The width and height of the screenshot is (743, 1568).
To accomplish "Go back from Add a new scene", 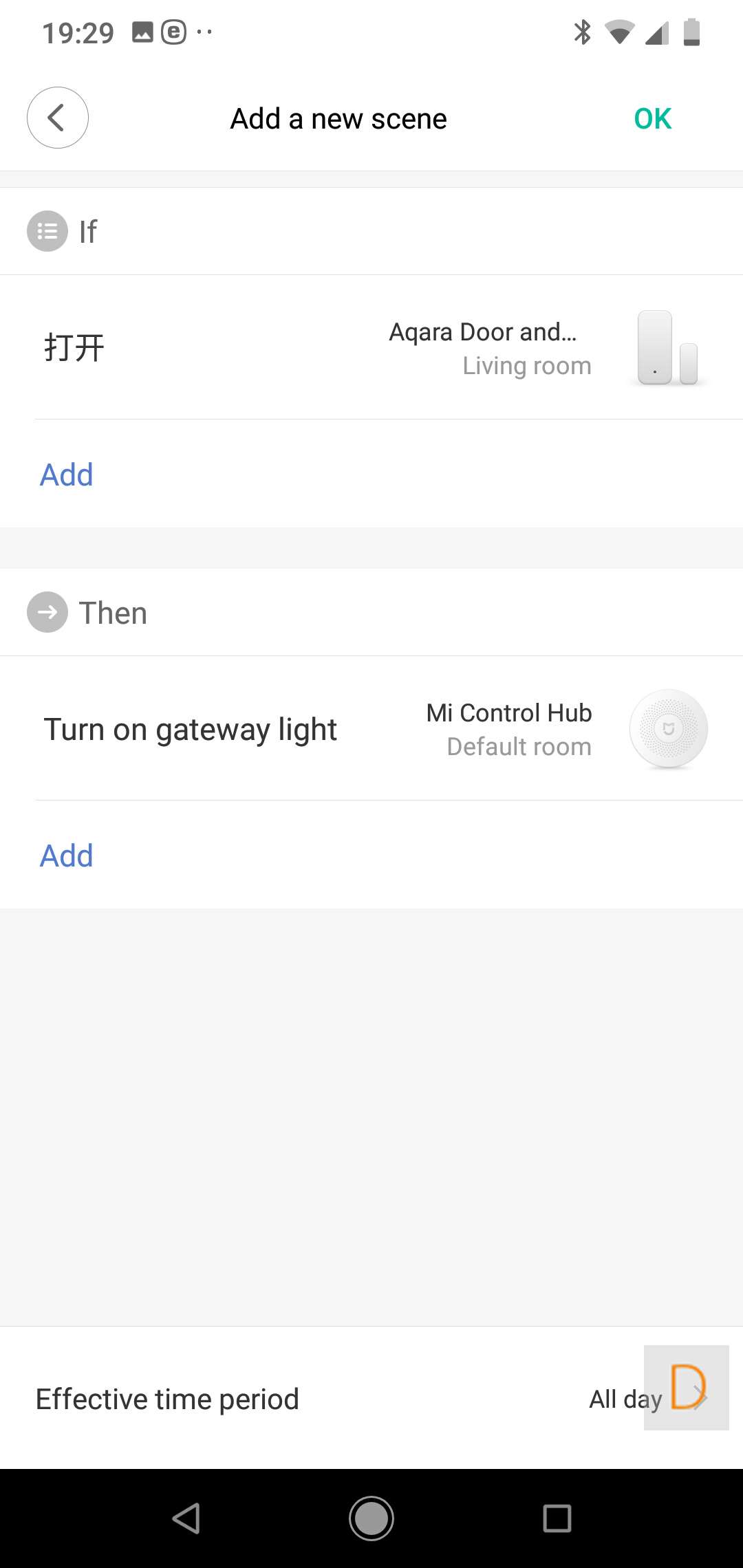I will tap(57, 118).
